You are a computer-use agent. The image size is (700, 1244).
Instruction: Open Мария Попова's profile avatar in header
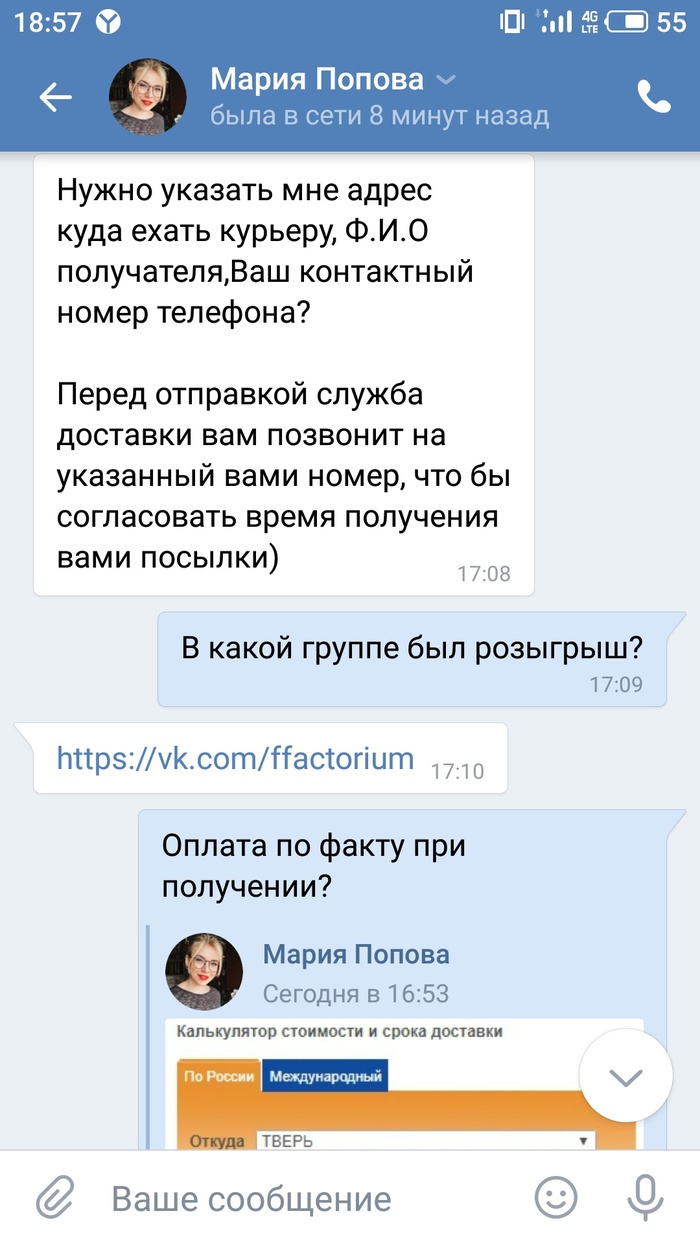147,97
